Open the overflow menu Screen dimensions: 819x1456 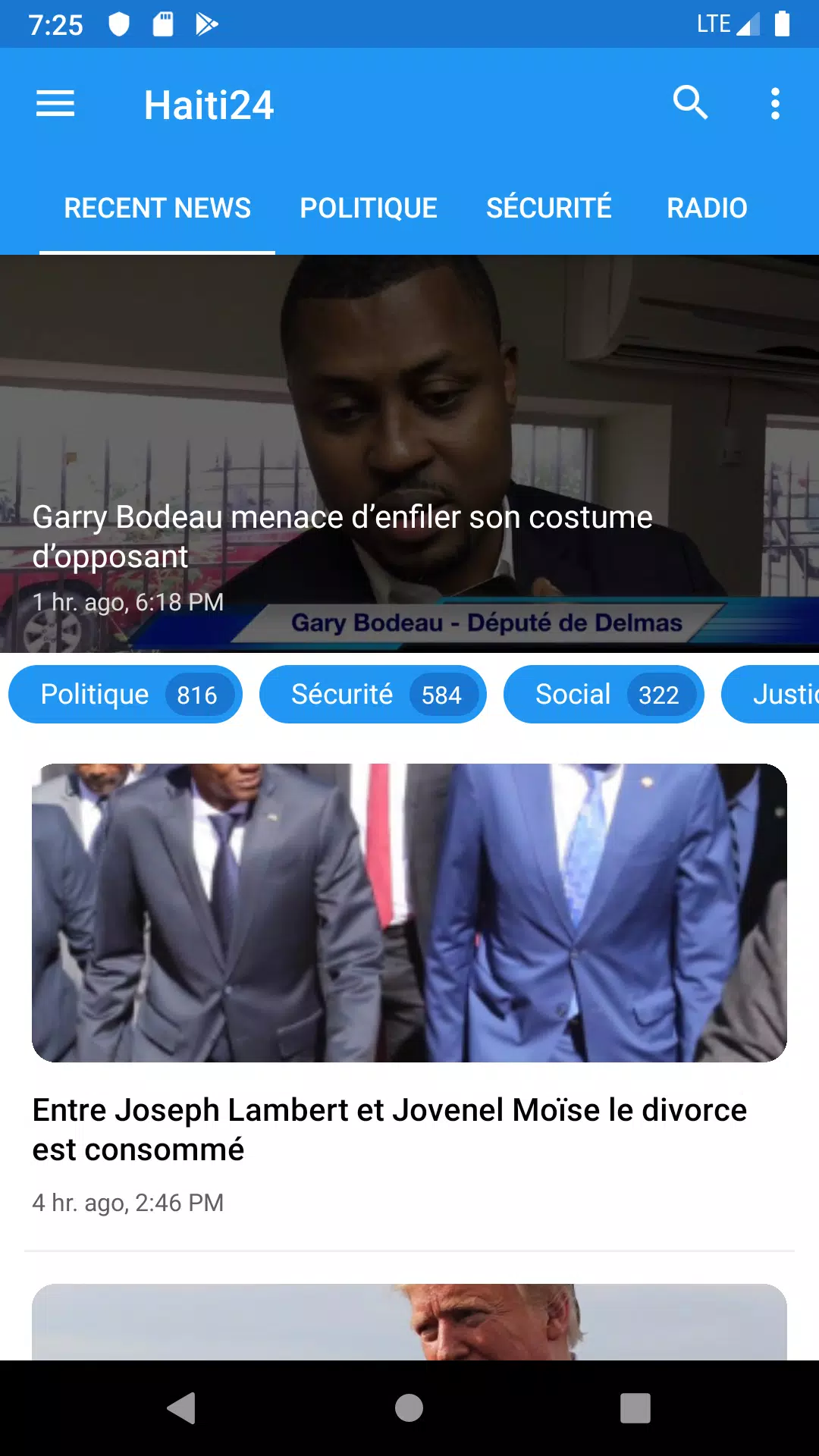pyautogui.click(x=775, y=104)
